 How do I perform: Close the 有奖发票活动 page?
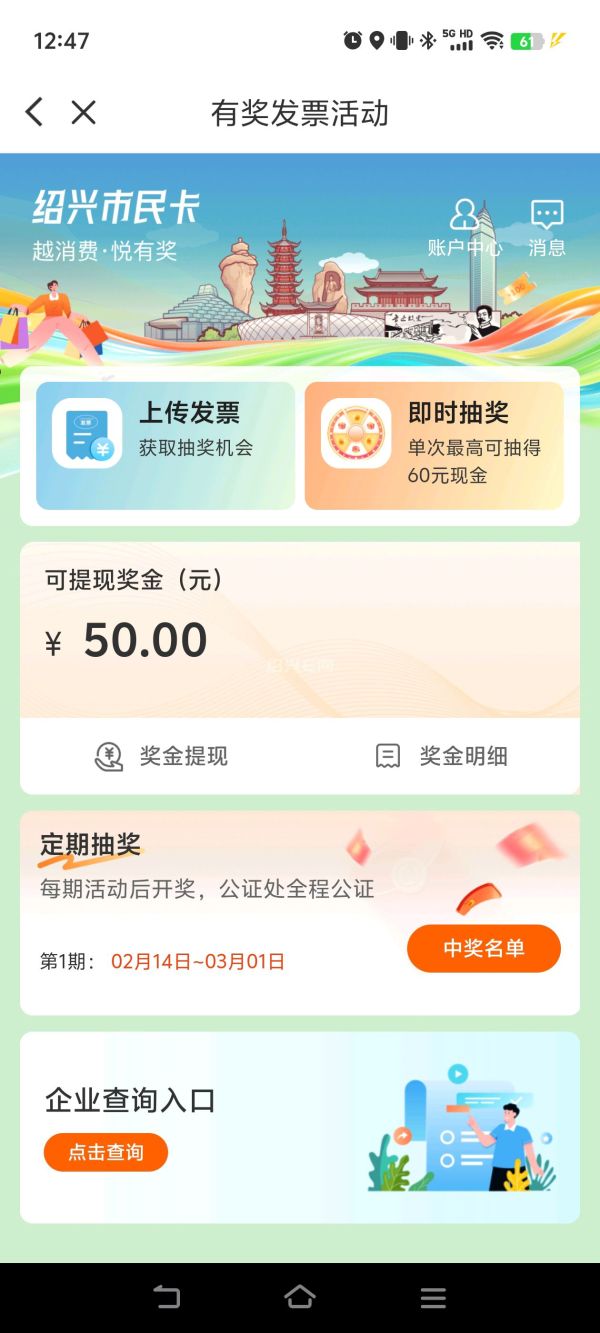coord(84,112)
